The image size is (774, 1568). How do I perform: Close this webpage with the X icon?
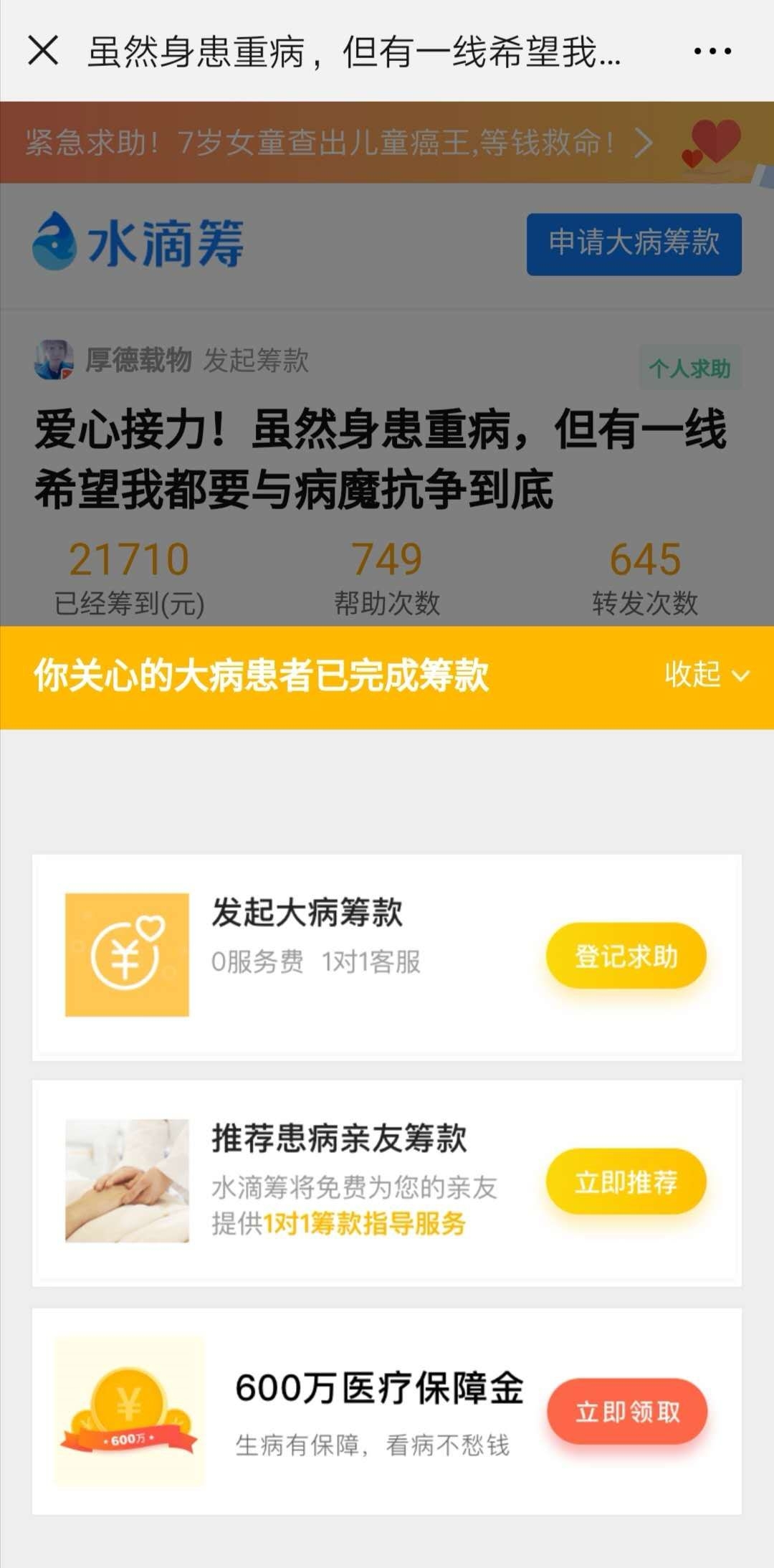[x=43, y=51]
